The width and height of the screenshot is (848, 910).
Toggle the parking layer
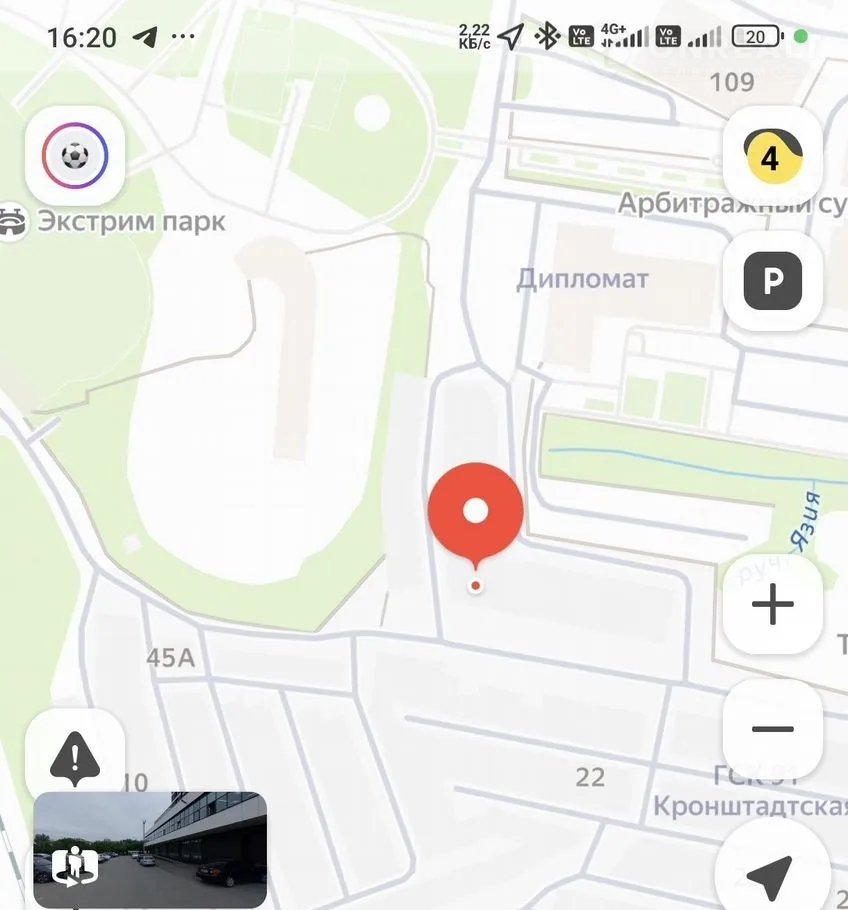(x=772, y=281)
